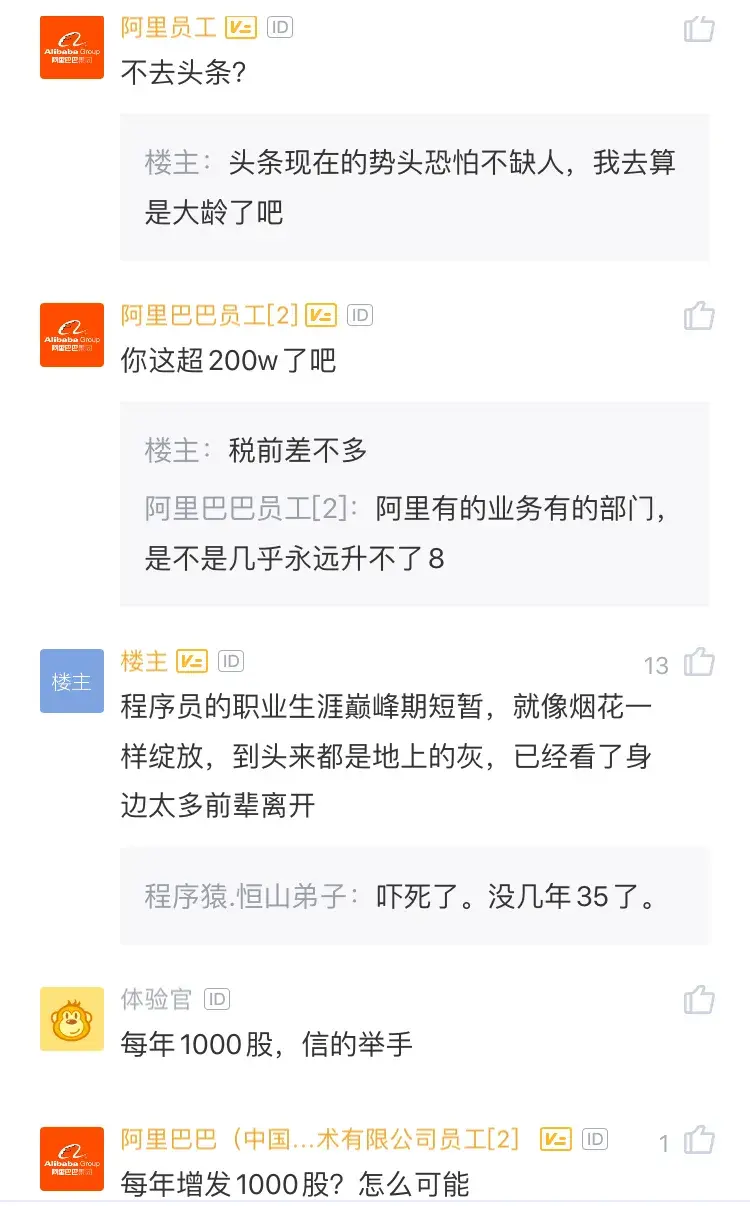Click the V badge next to 阿里巴巴（中国…）员工[2]
The width and height of the screenshot is (750, 1206).
[x=553, y=1138]
